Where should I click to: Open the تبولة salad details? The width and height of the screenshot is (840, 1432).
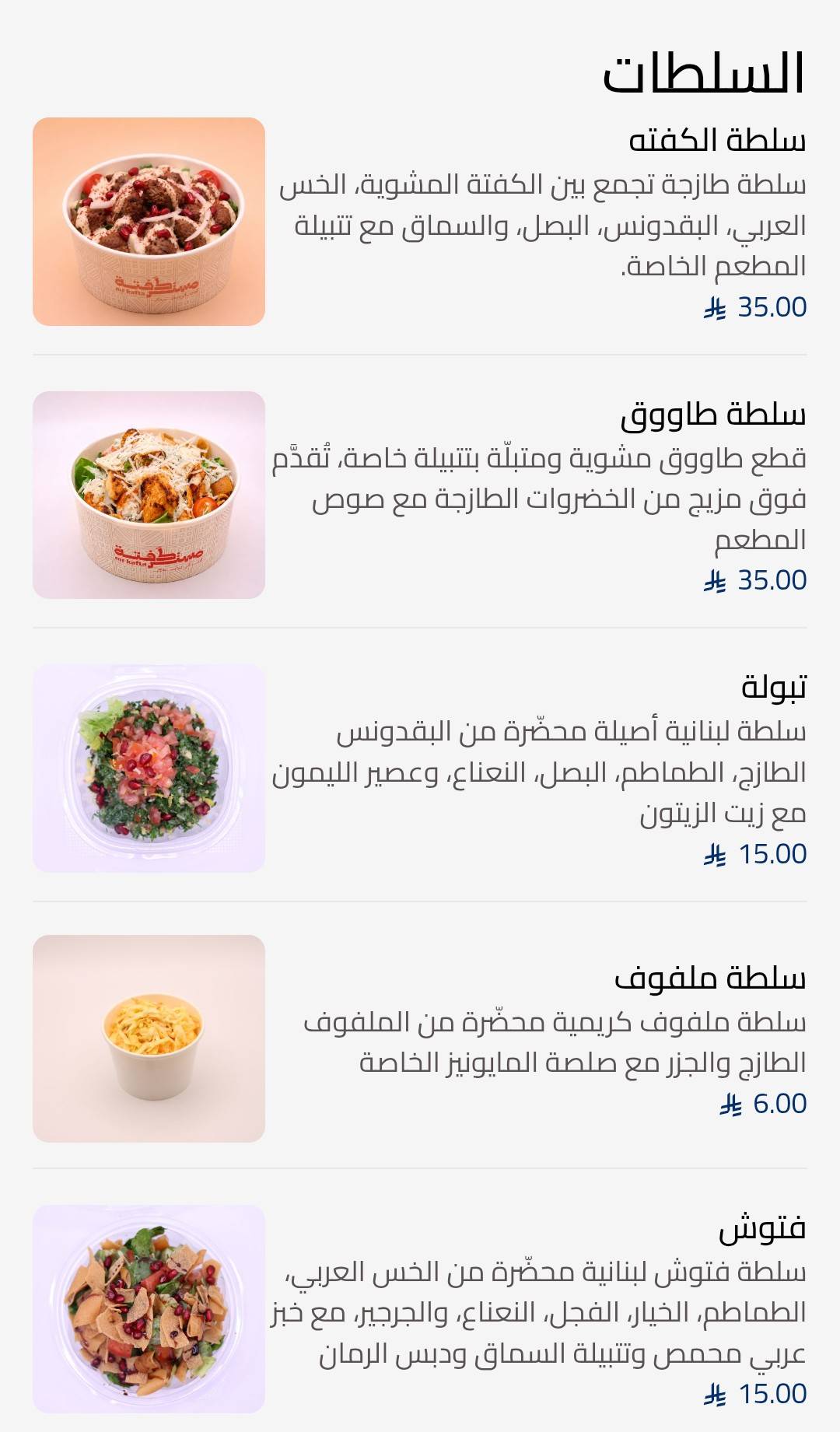(x=420, y=768)
